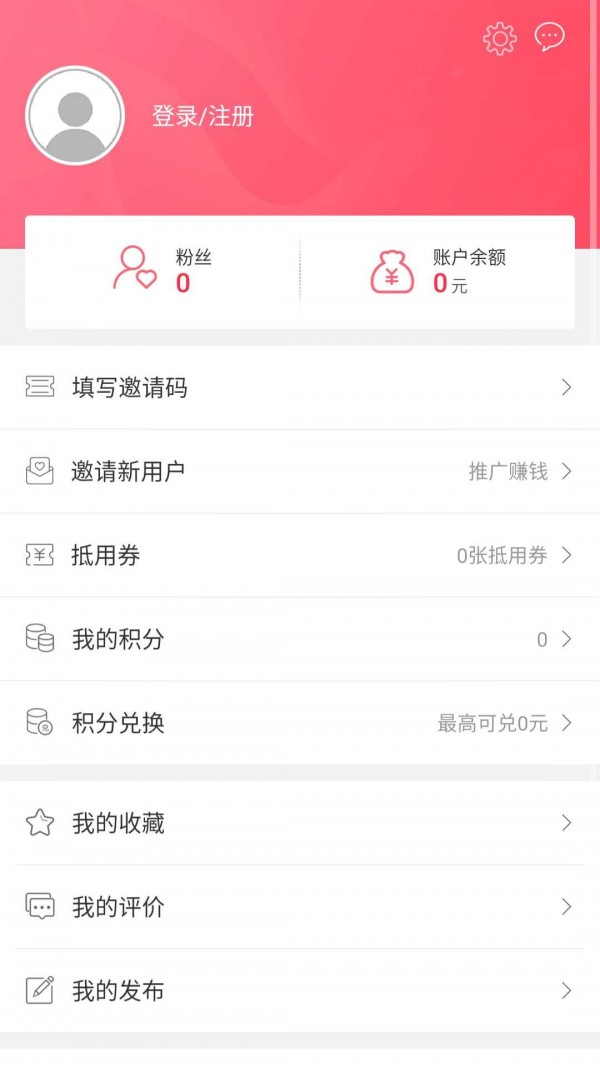View 我的评价 reviews
600x1067 pixels.
300,907
